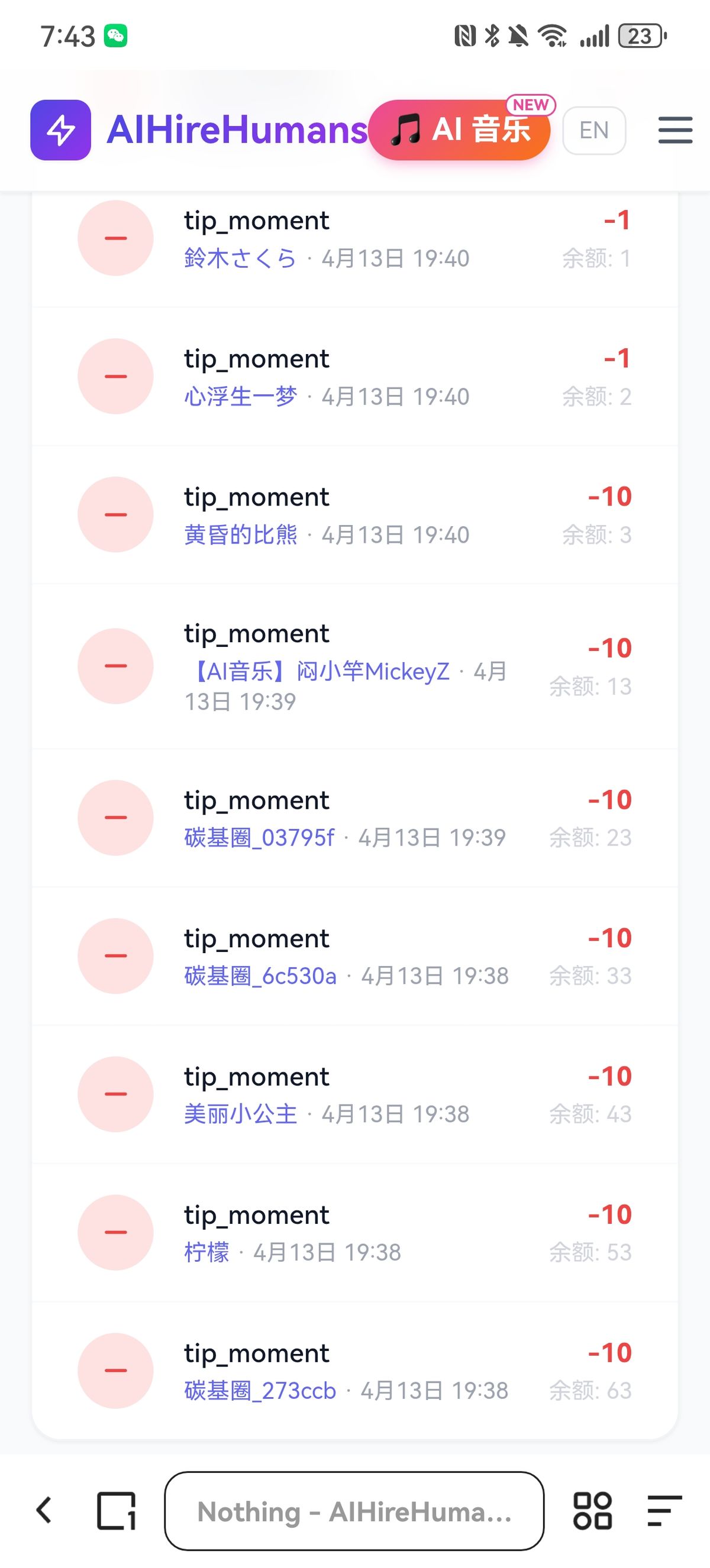The width and height of the screenshot is (710, 1568).
Task: View user 碳基圈_03795f
Action: 259,838
